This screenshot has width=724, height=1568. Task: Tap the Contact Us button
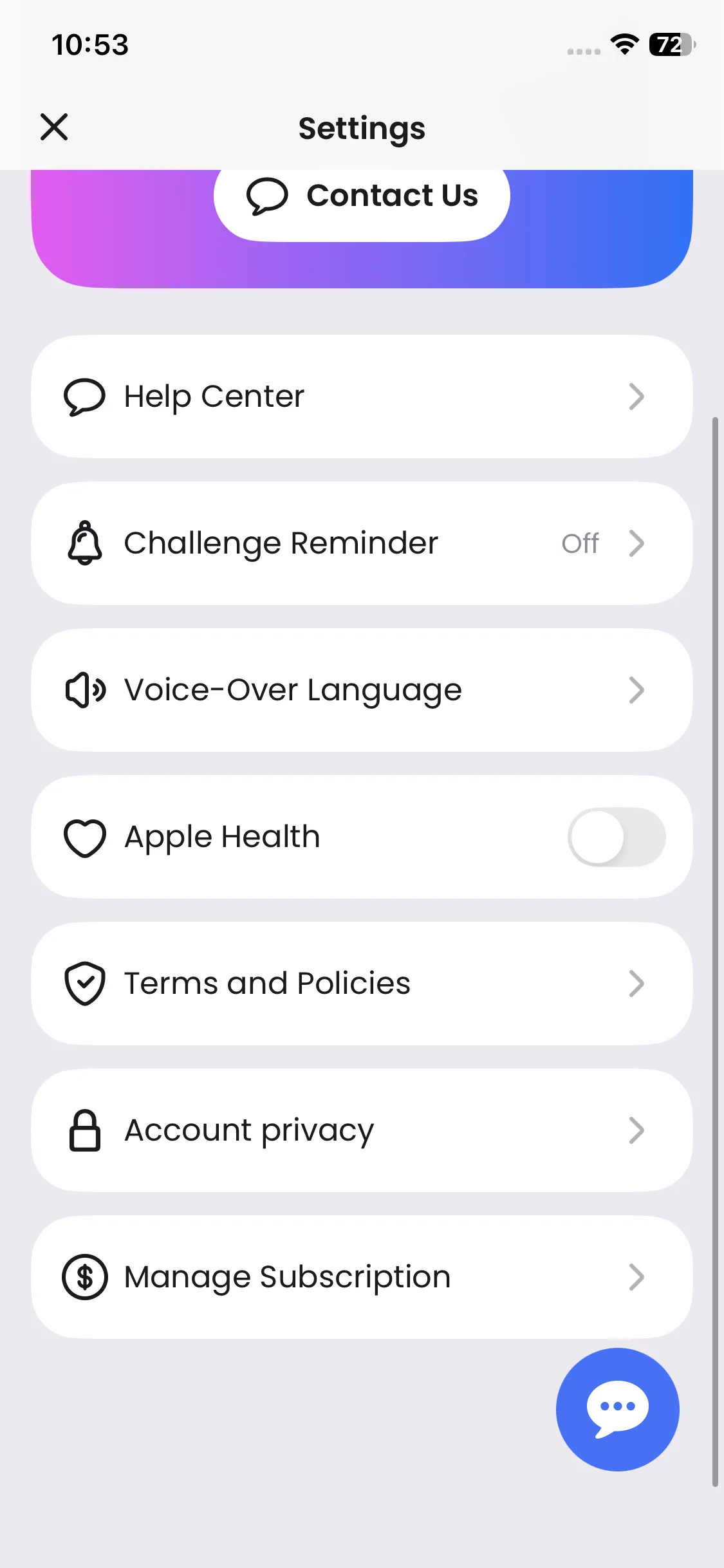point(362,196)
